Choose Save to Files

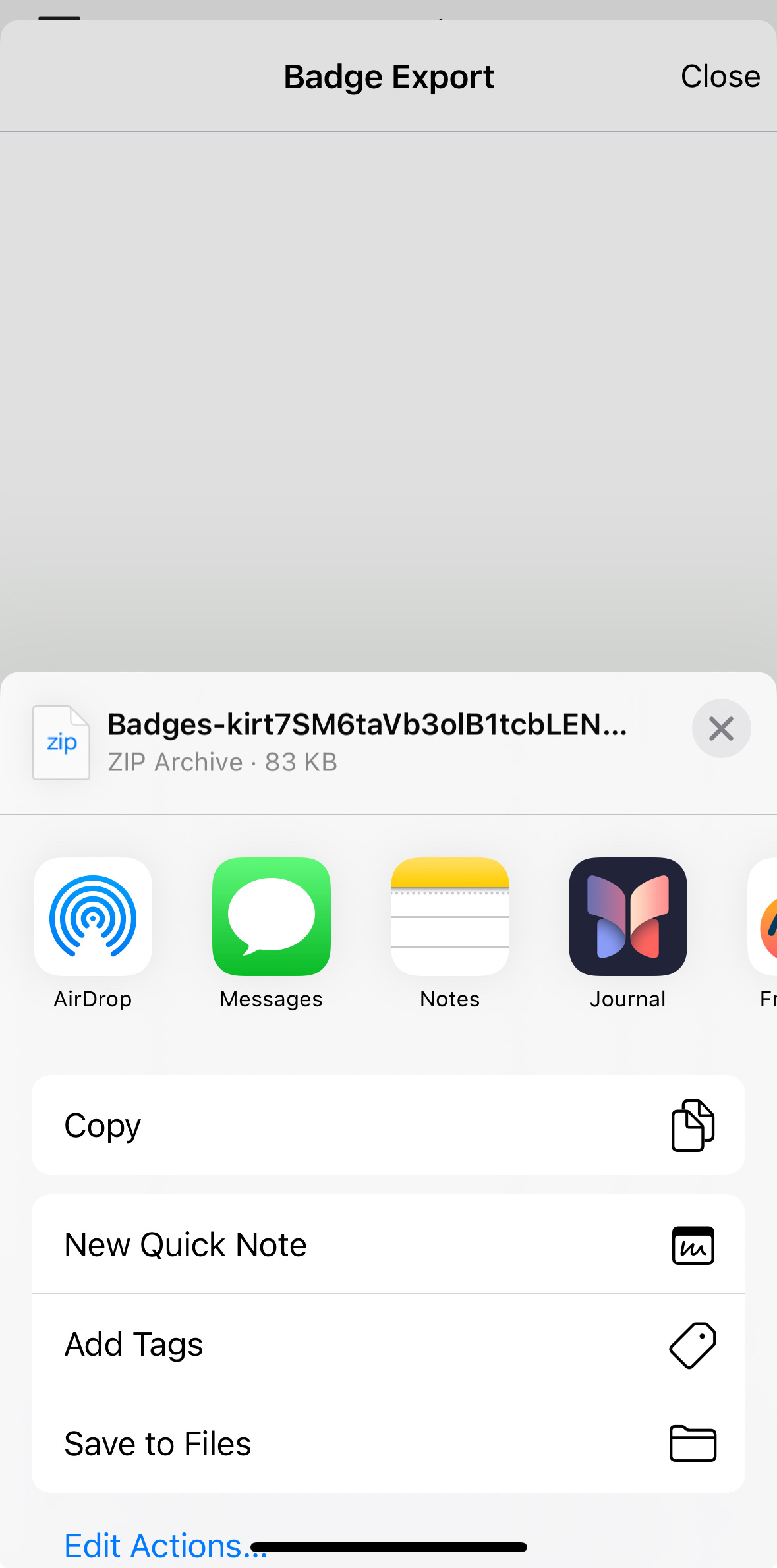[388, 1443]
